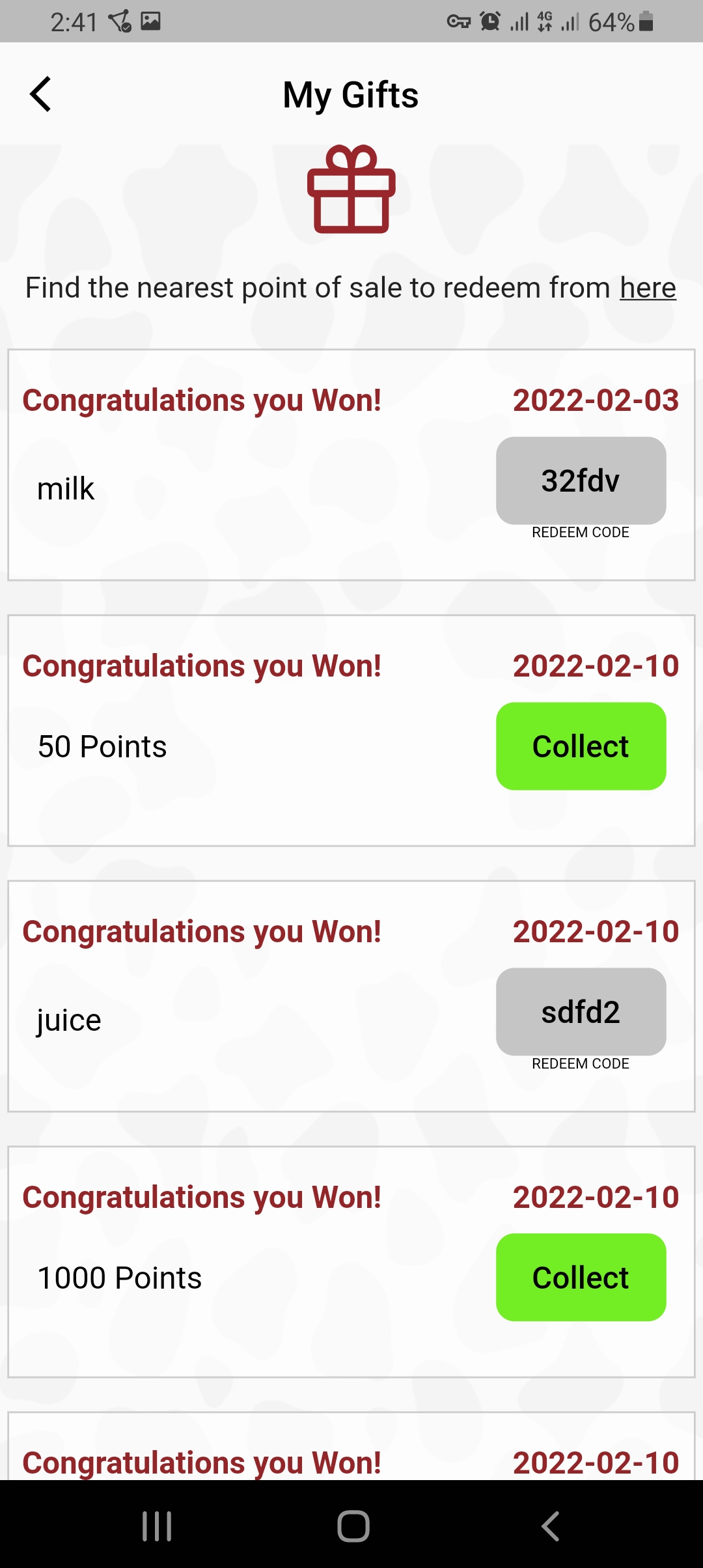Open the system recent apps view

click(x=157, y=1526)
